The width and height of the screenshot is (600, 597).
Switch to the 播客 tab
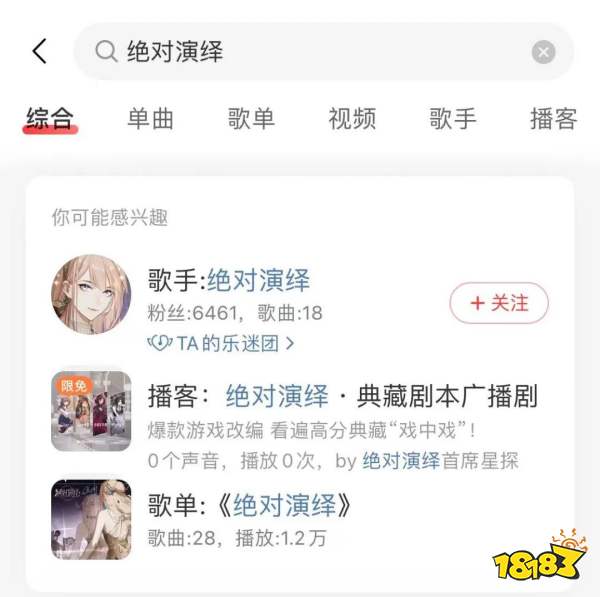[553, 119]
